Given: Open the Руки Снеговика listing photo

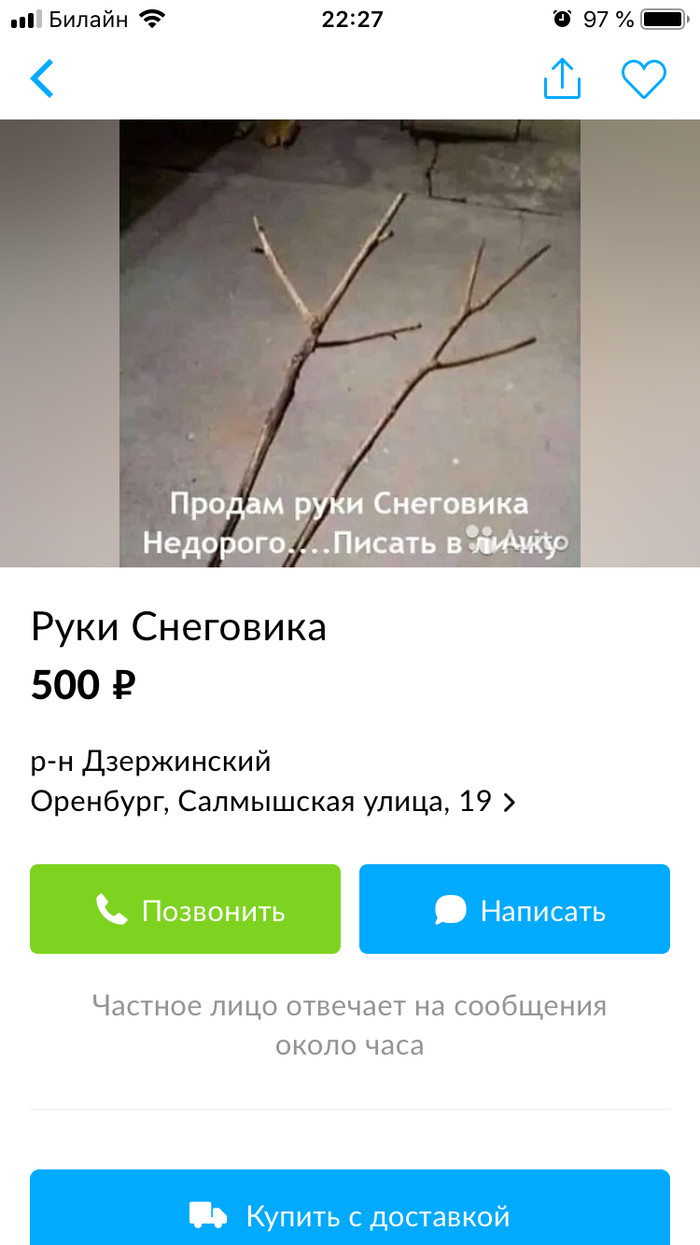Looking at the screenshot, I should [350, 343].
